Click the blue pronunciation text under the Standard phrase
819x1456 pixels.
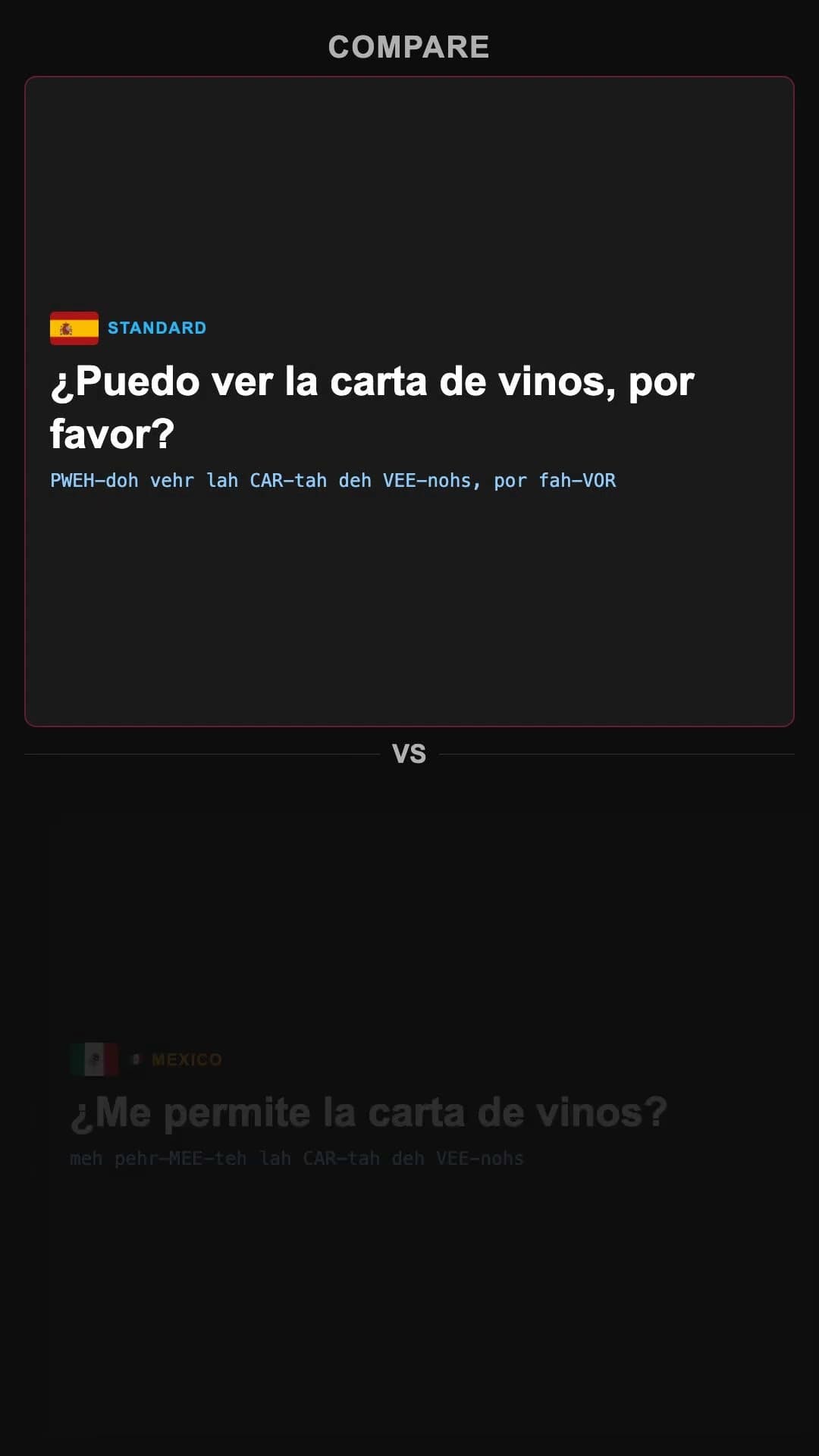coord(334,480)
